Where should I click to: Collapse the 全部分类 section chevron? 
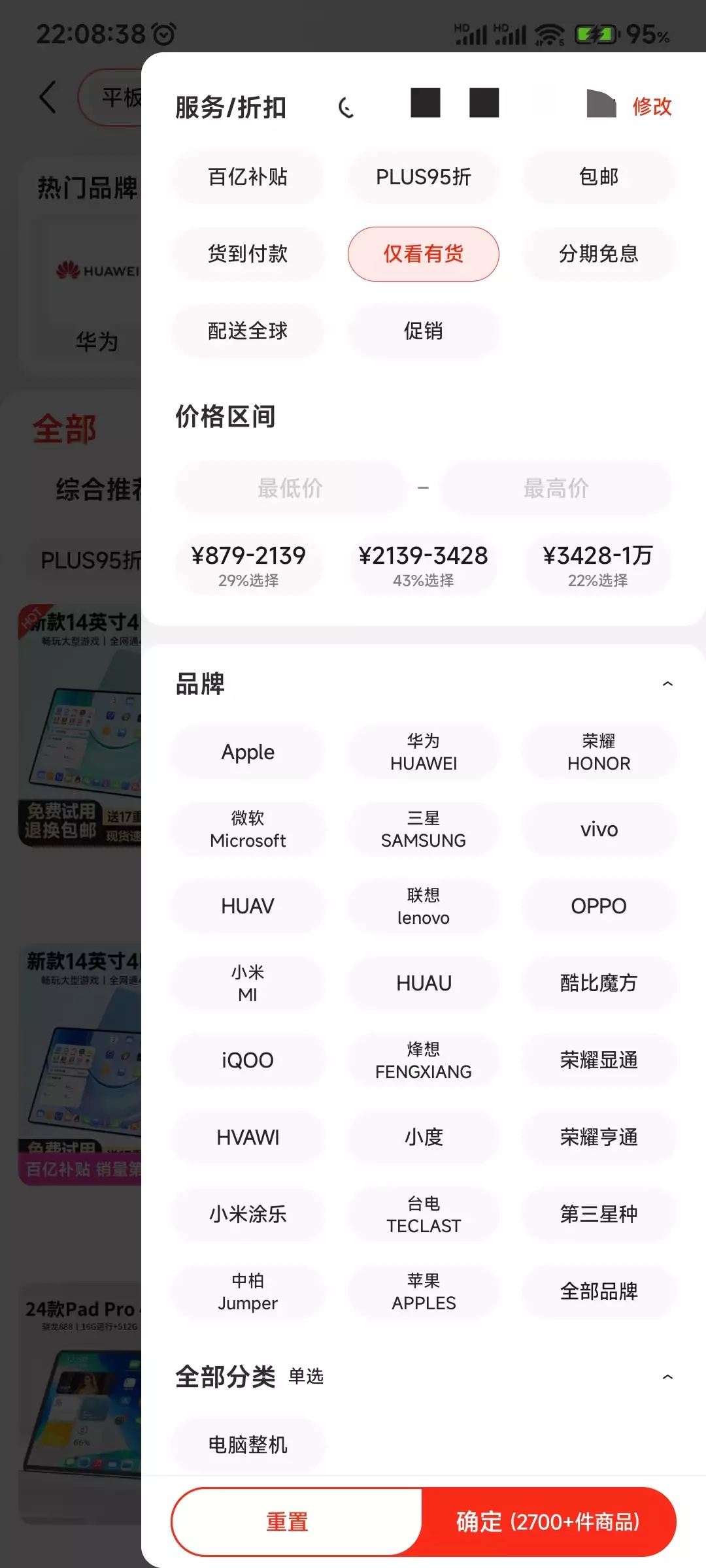pos(667,1377)
